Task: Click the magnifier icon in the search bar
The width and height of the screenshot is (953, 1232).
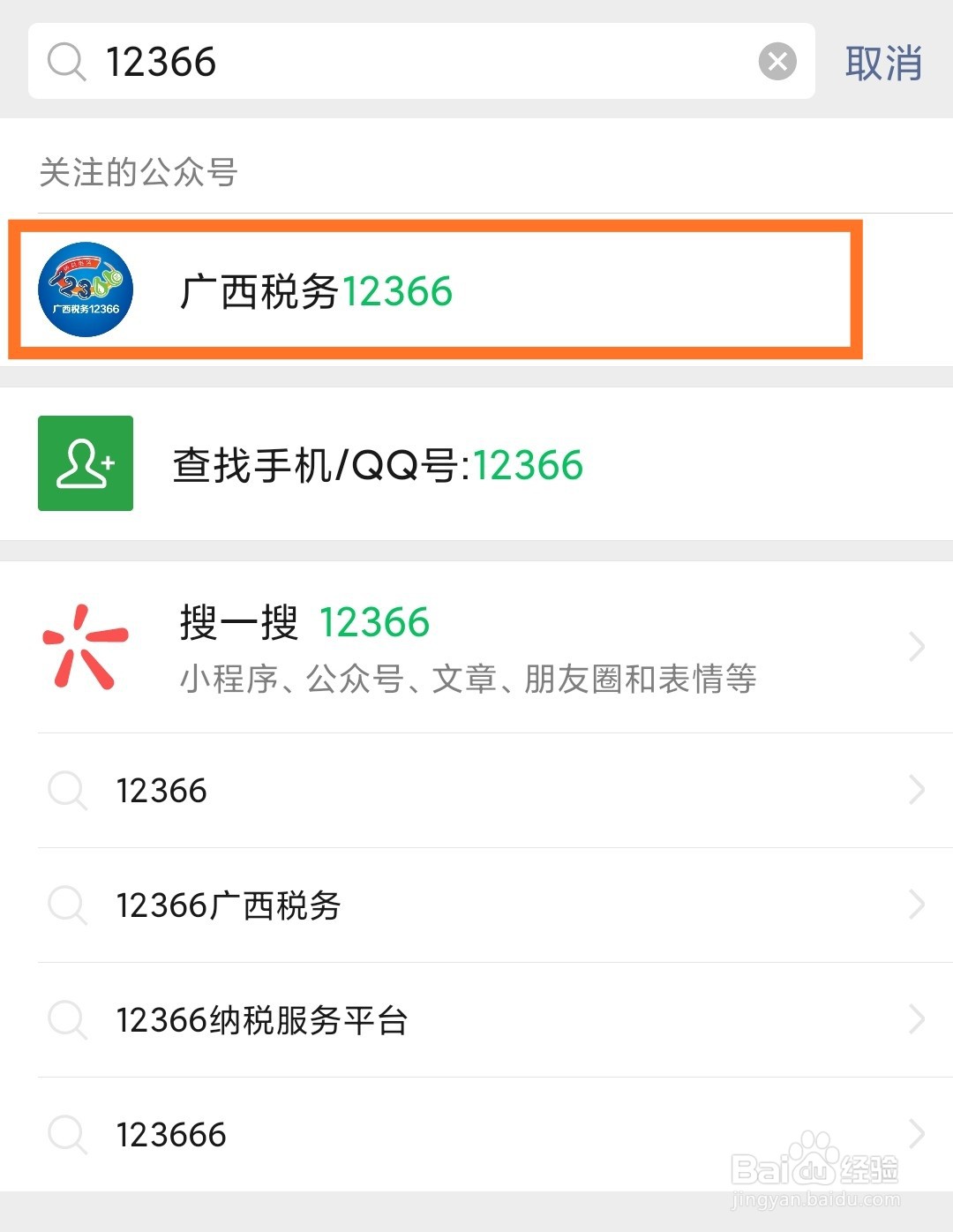Action: [x=66, y=62]
